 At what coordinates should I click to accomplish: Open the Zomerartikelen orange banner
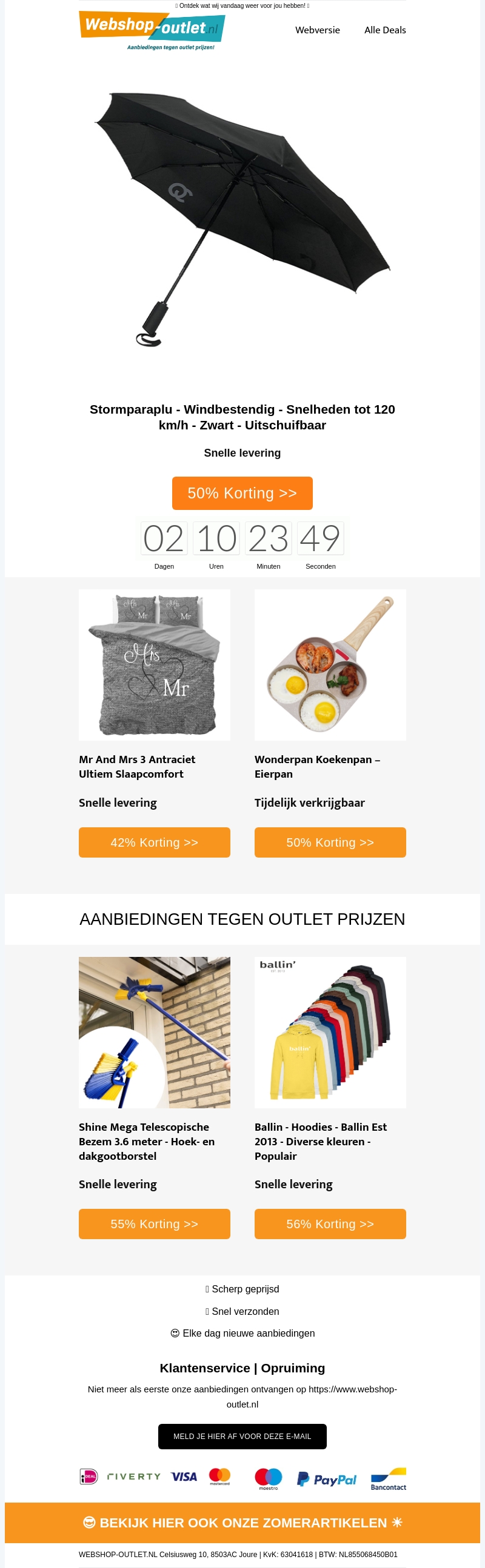(x=242, y=1523)
